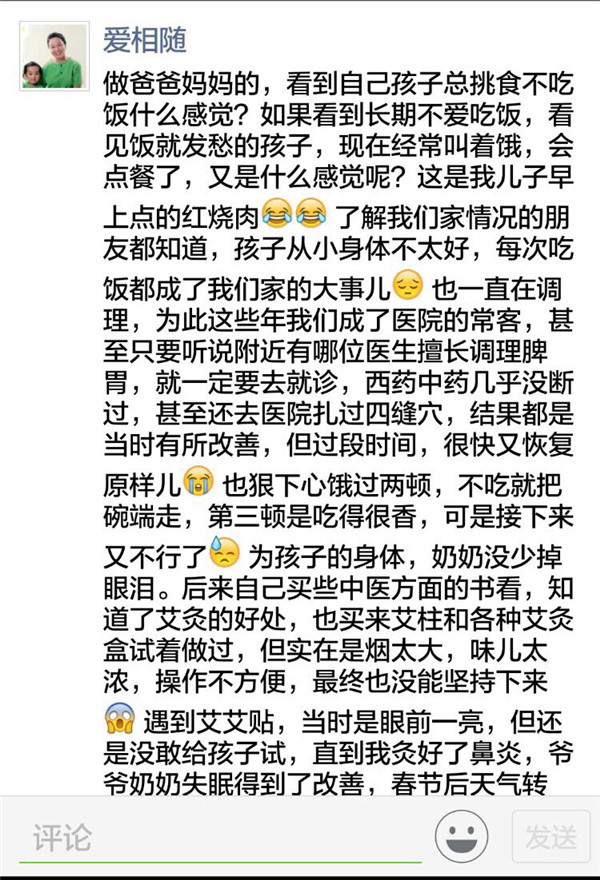
Task: Open 爱相随's profile avatar
Action: click(54, 56)
